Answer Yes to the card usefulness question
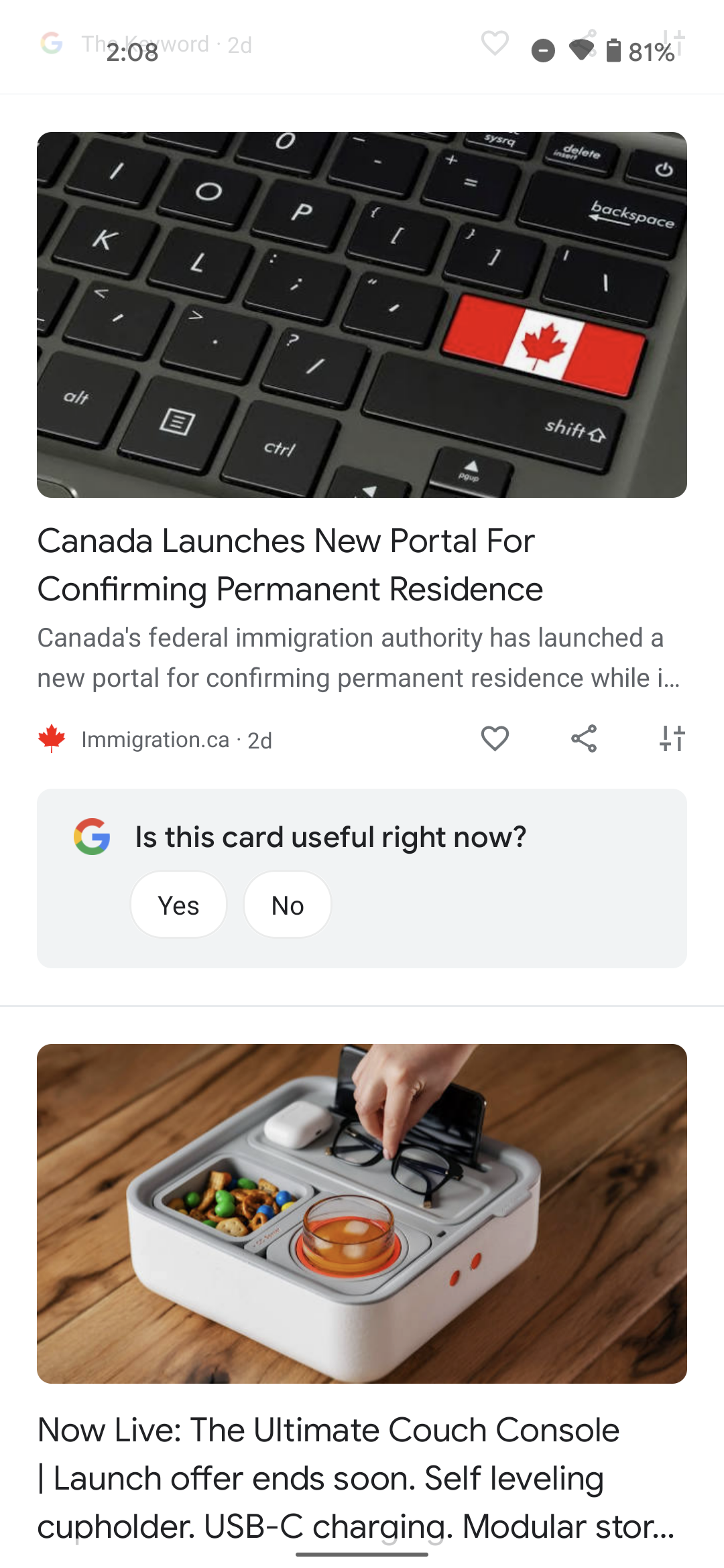 (178, 905)
